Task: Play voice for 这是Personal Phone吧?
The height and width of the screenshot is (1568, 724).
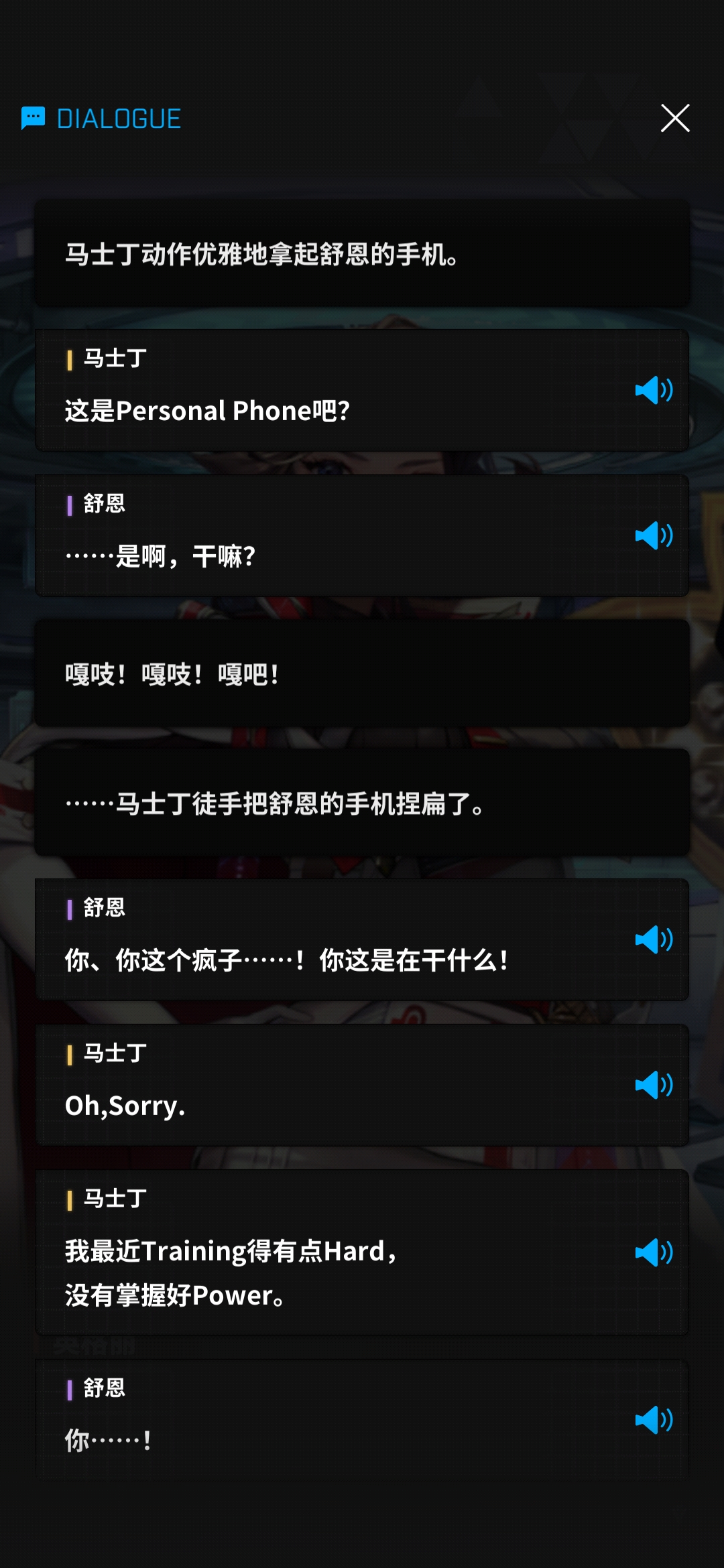Action: (x=654, y=390)
